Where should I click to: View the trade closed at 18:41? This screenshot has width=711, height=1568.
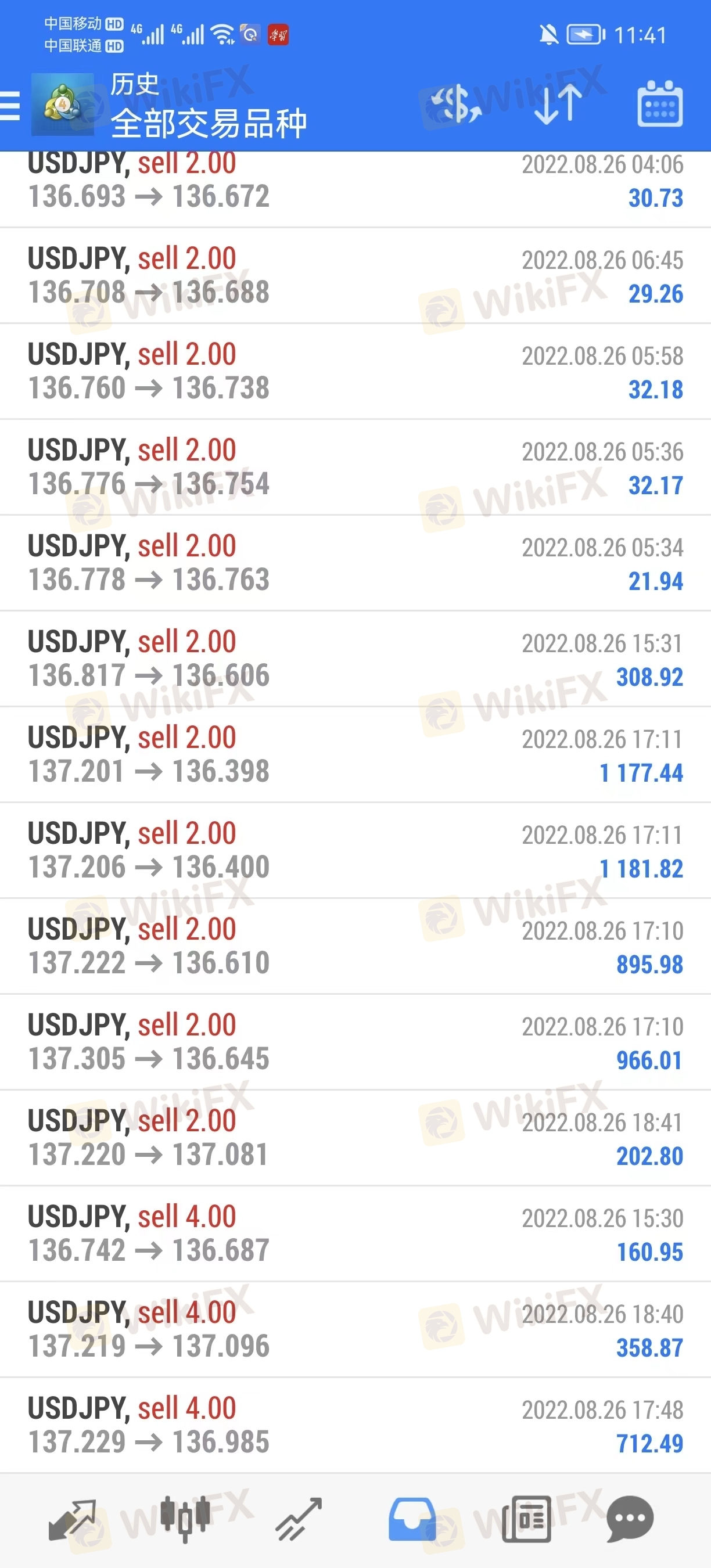tap(355, 1138)
